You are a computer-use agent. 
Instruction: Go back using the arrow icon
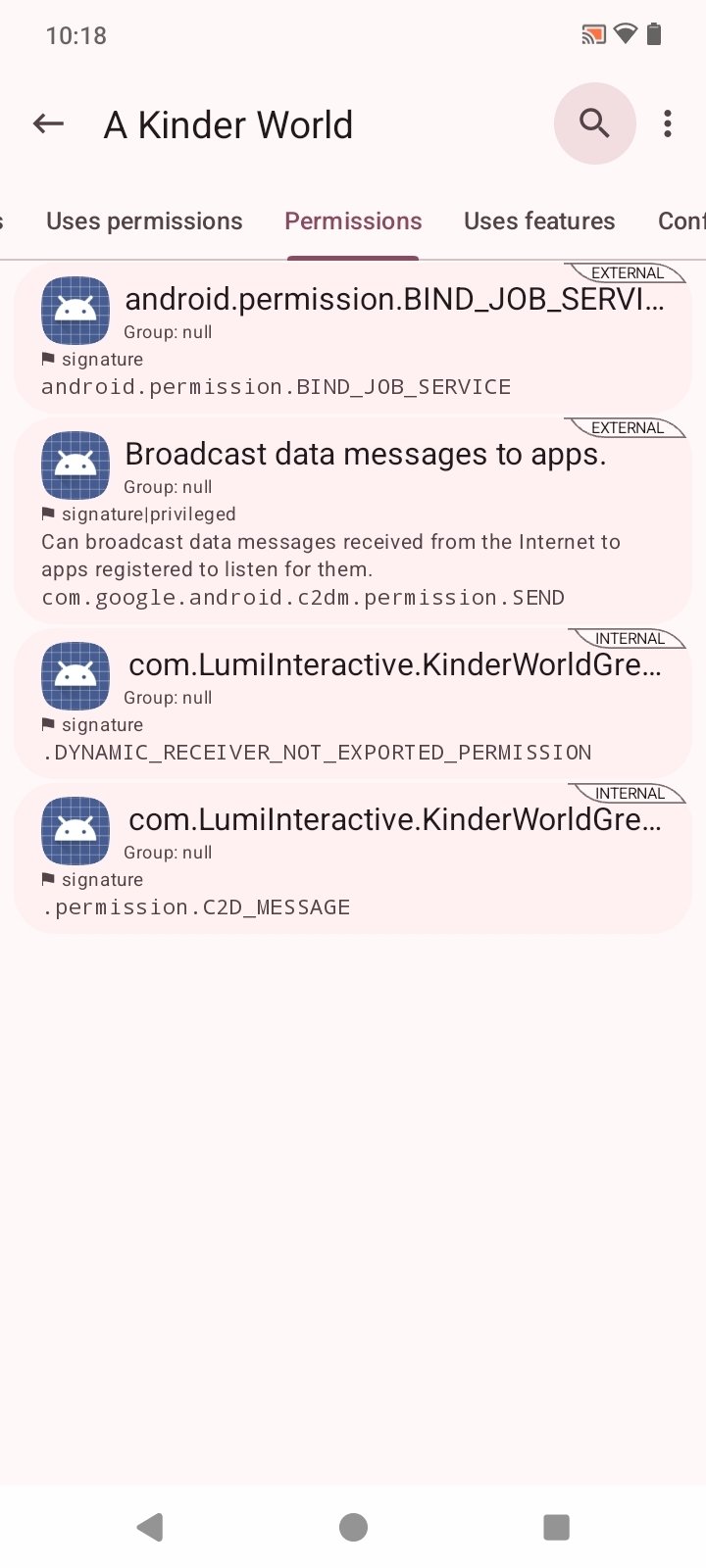48,124
